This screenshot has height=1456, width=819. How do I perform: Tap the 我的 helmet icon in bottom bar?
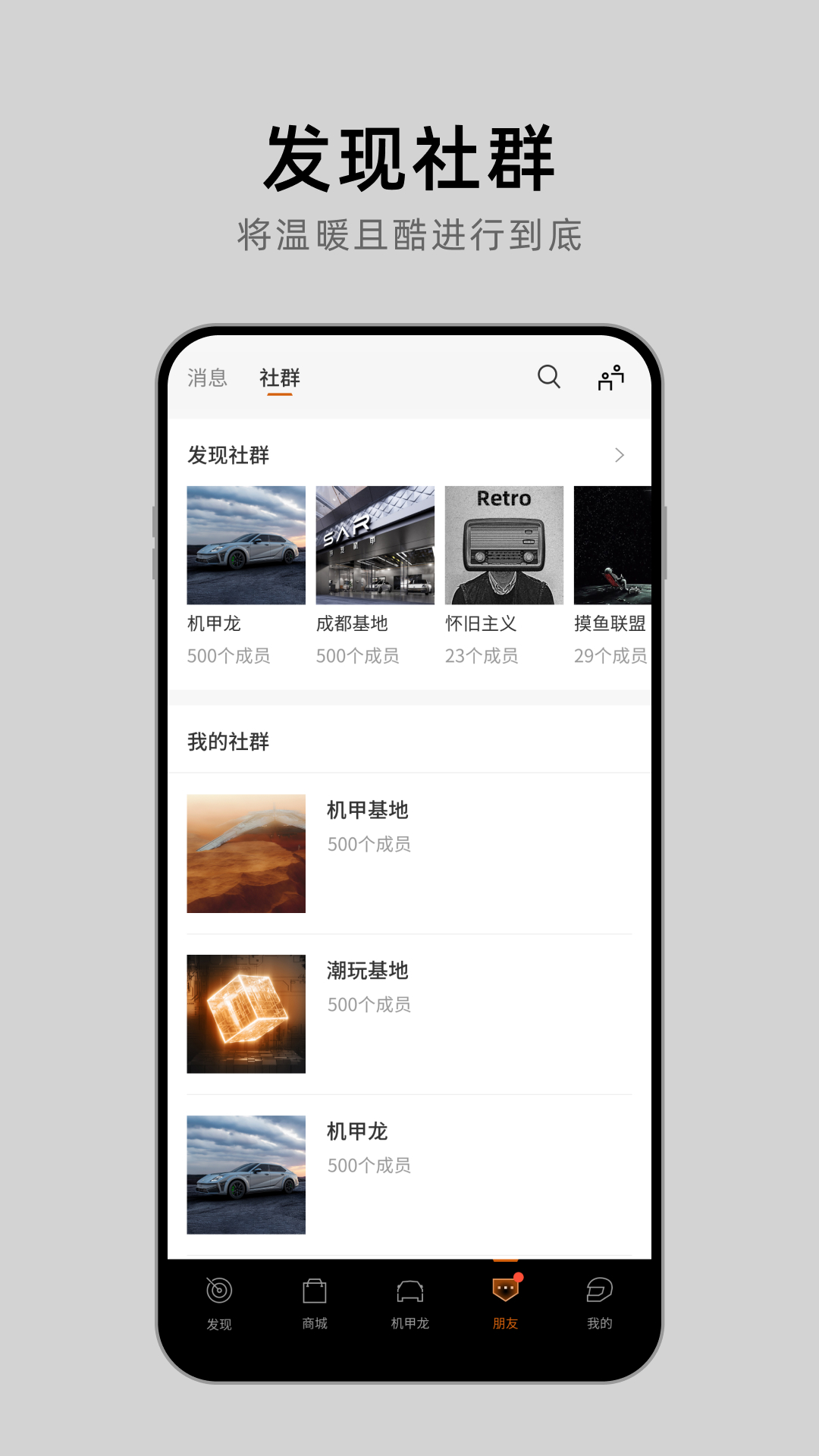(x=600, y=1301)
